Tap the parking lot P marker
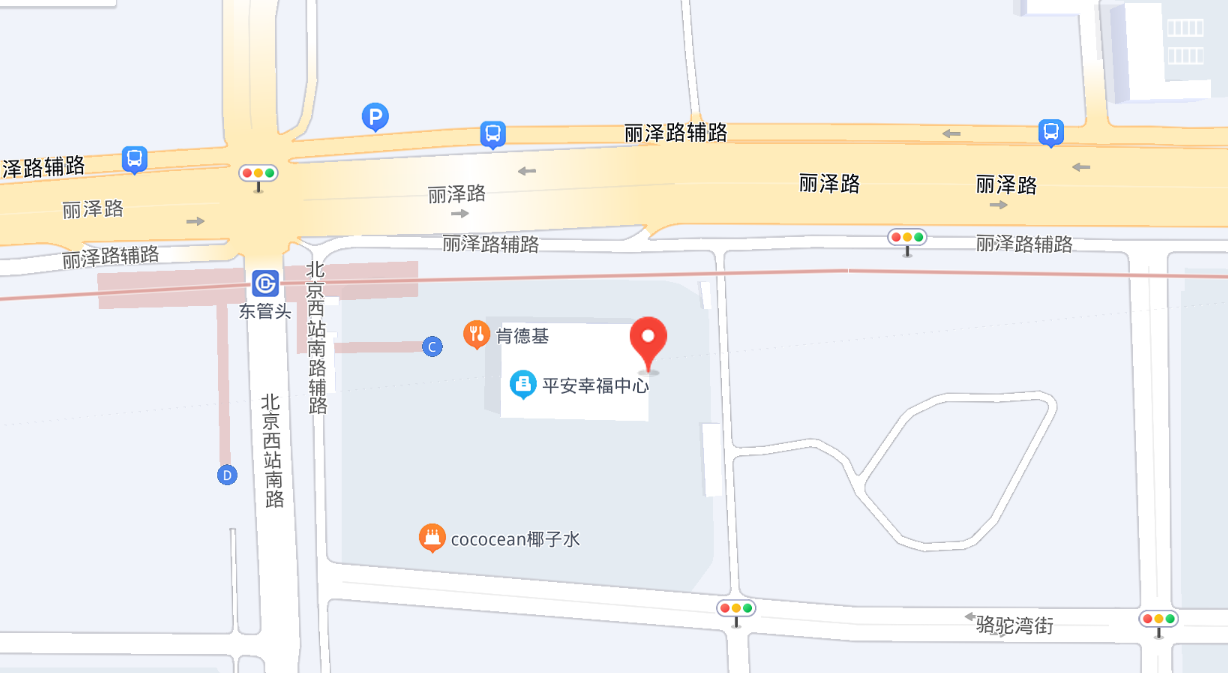This screenshot has height=673, width=1228. coord(375,118)
